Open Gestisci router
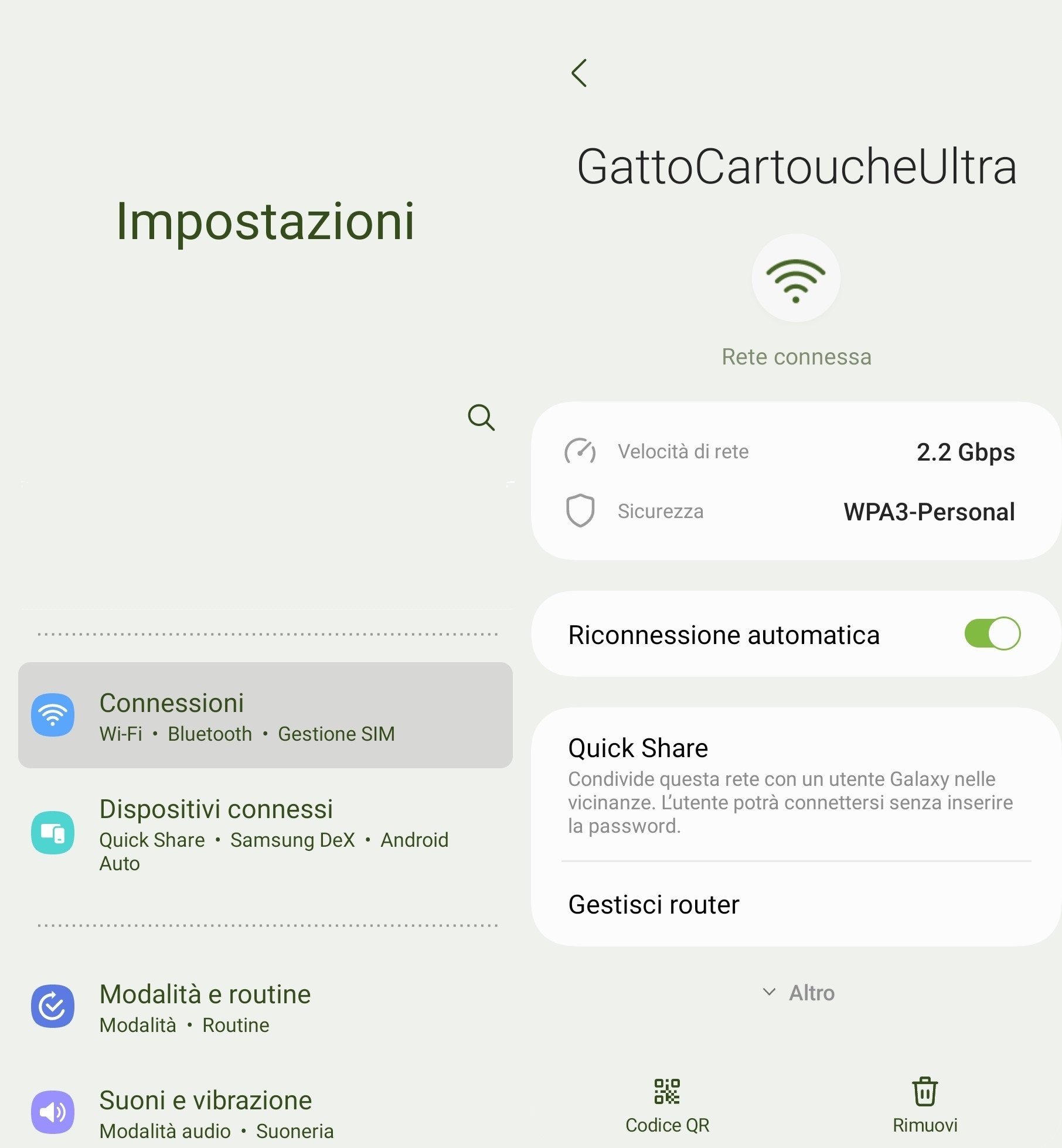1062x1148 pixels. pos(795,905)
